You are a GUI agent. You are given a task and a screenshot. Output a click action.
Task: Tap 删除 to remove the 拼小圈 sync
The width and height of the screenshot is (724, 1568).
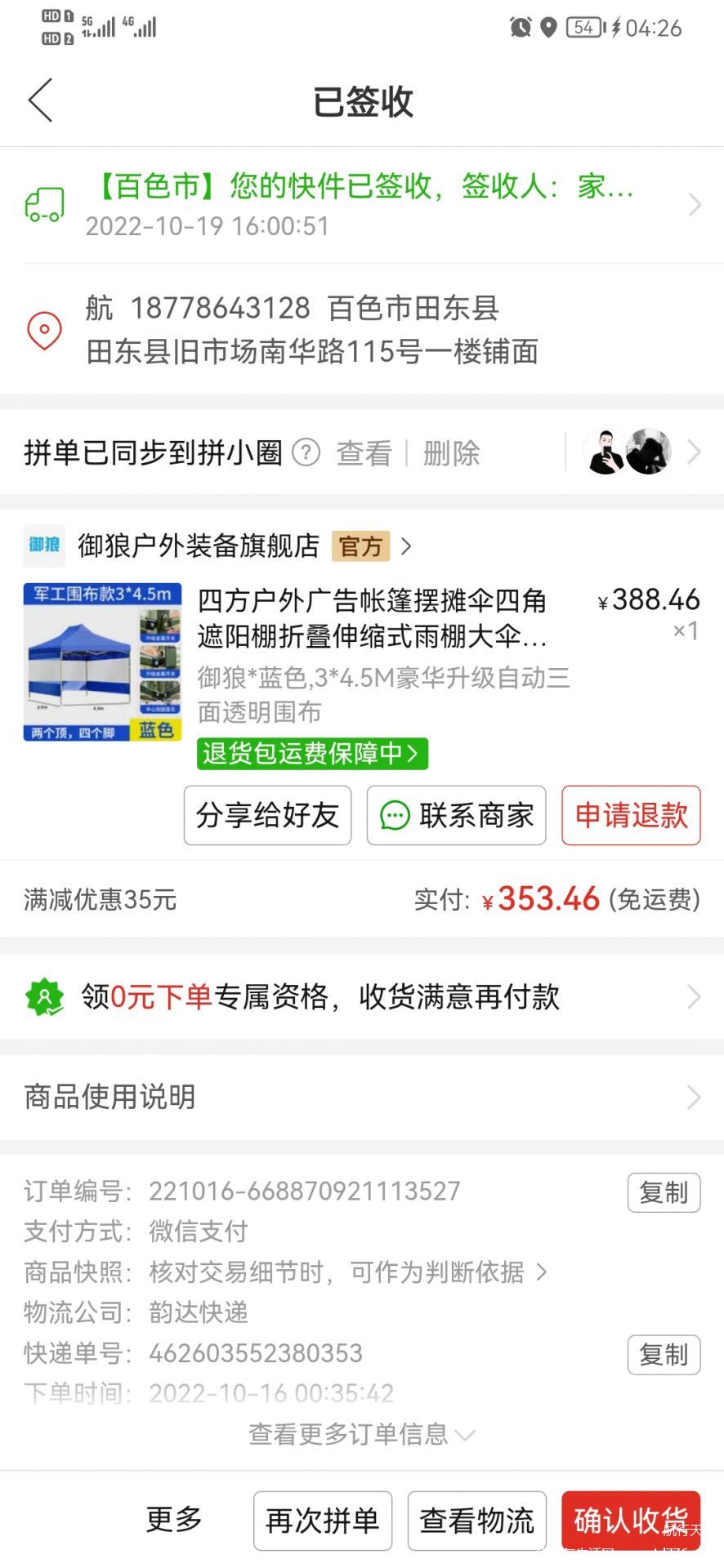(451, 453)
